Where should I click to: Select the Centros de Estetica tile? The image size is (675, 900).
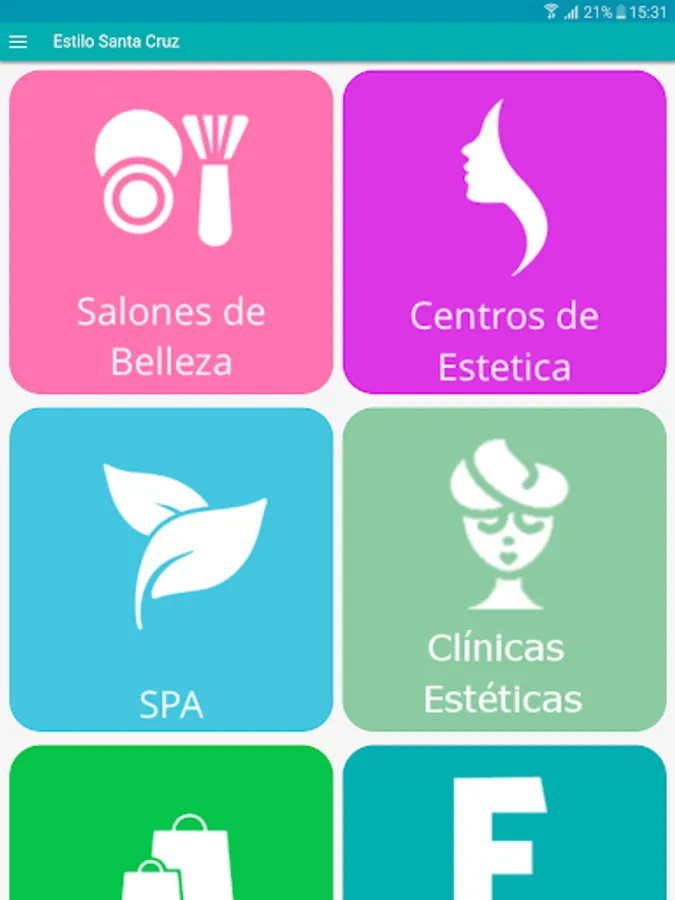[504, 232]
